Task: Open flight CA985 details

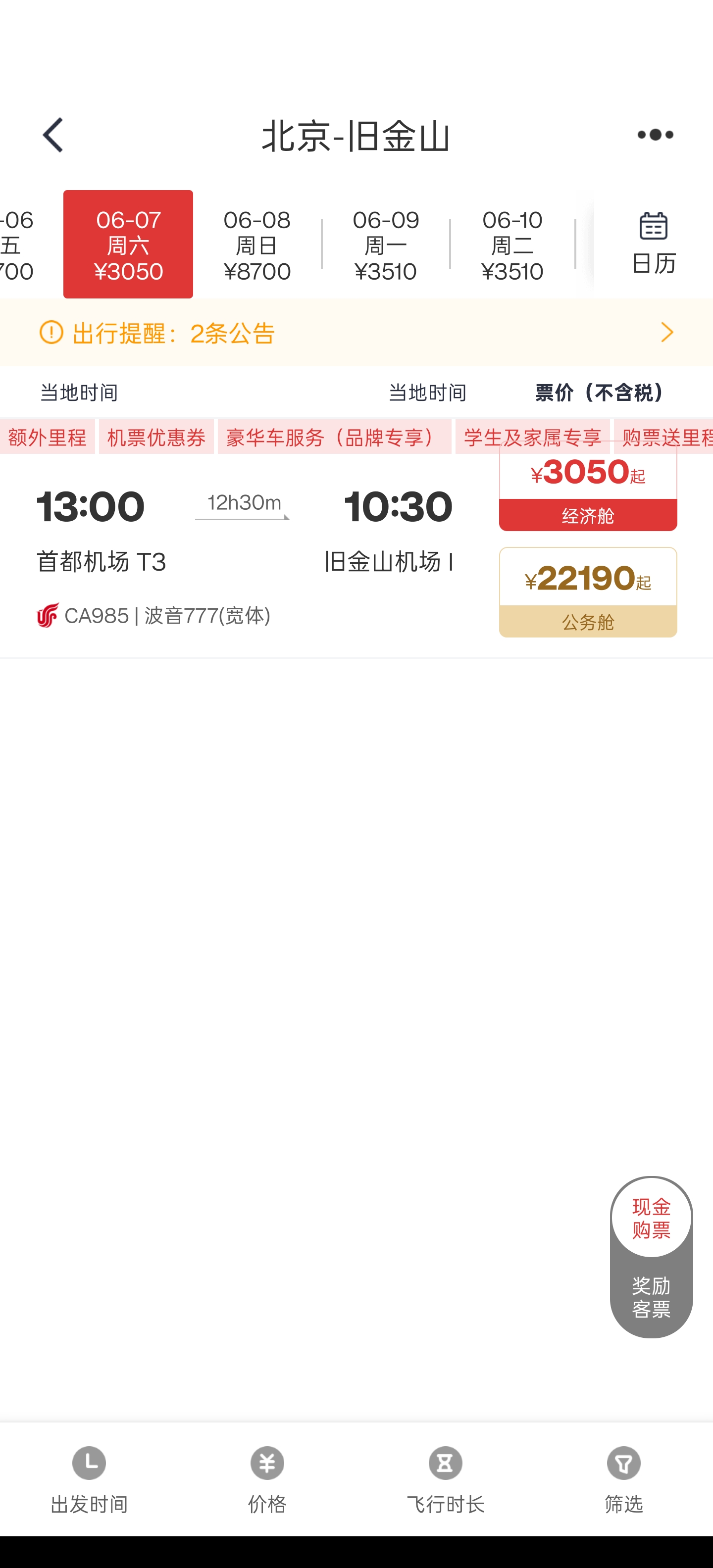Action: (x=244, y=557)
